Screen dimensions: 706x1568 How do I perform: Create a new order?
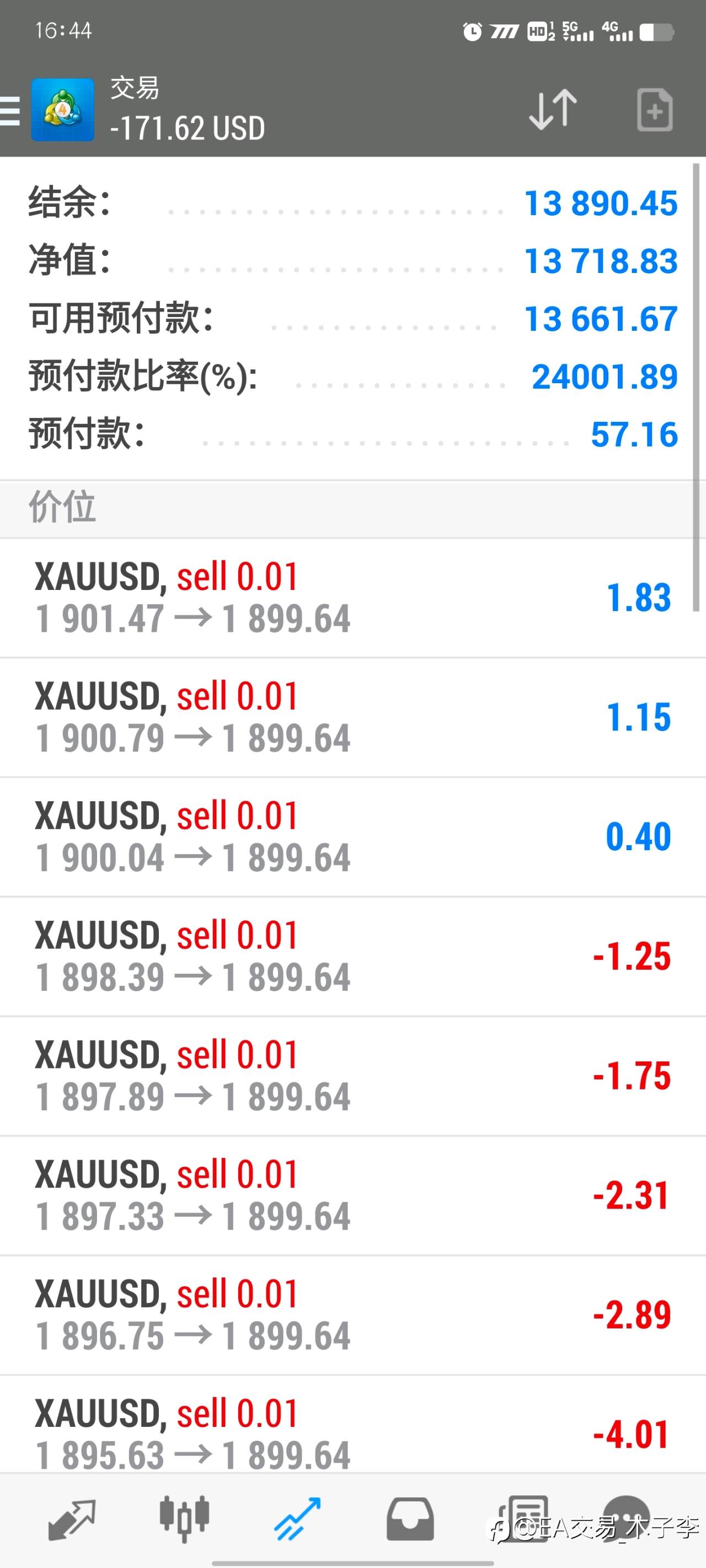[655, 110]
